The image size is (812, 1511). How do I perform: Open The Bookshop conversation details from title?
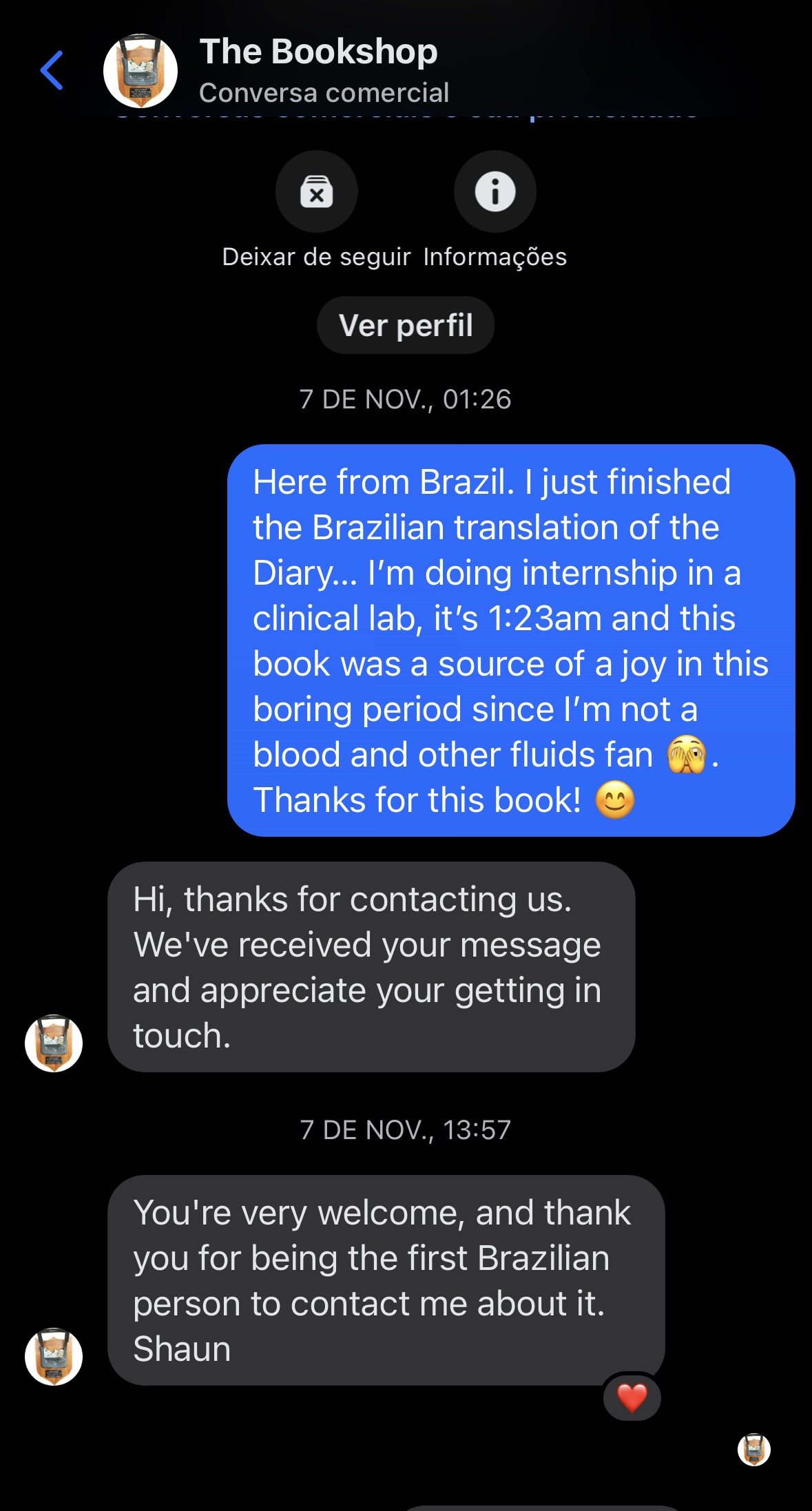318,52
